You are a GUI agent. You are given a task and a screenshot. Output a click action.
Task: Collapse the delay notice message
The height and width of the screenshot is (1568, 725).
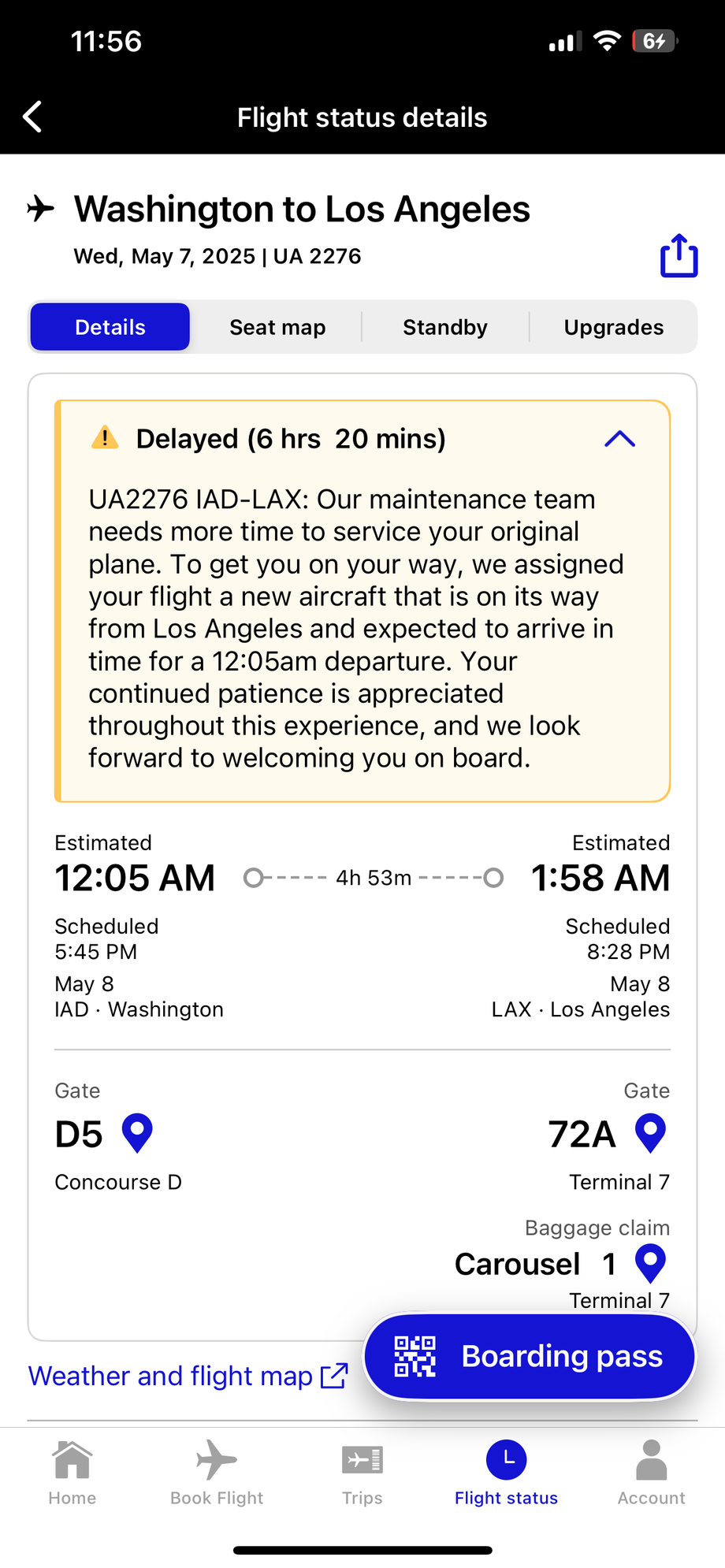[x=620, y=439]
